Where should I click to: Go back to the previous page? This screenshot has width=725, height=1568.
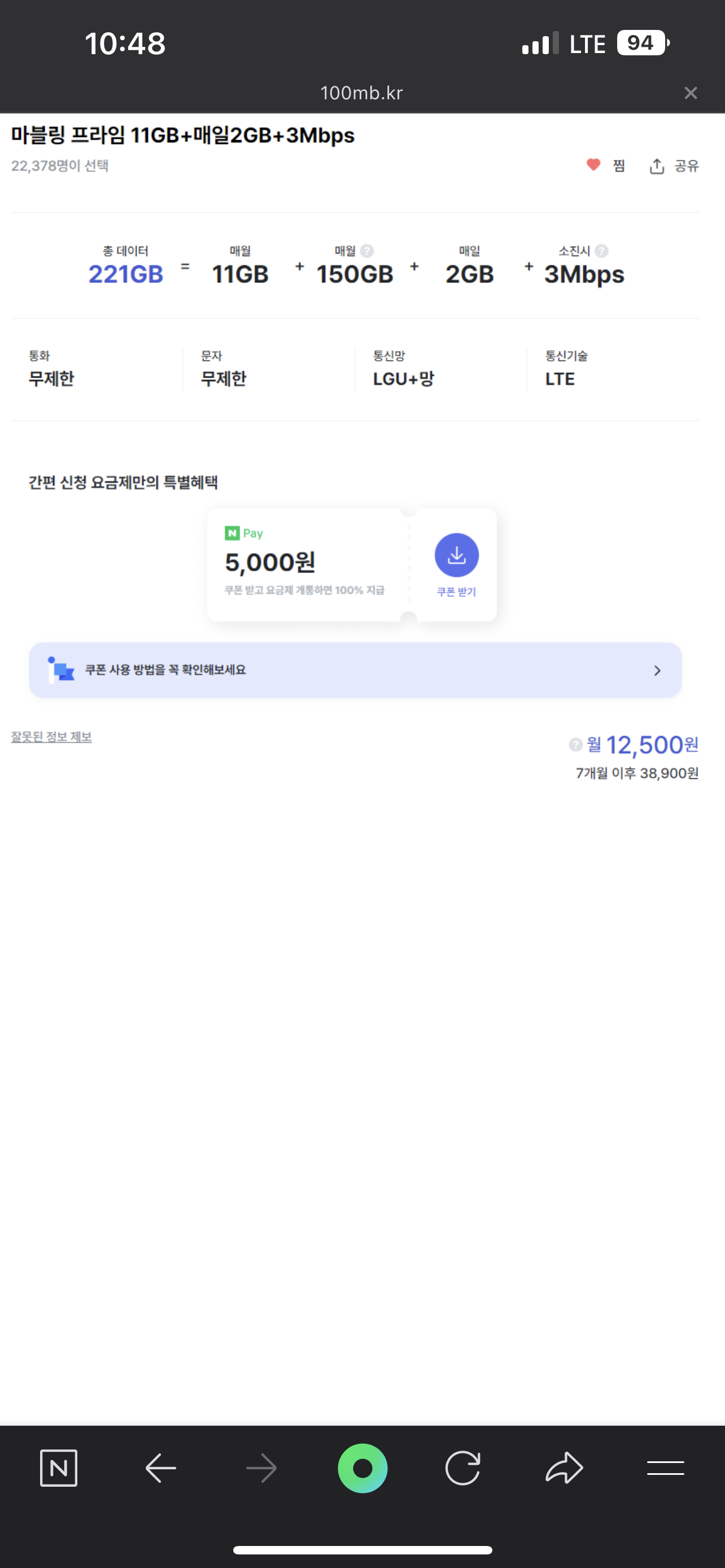click(x=161, y=1468)
